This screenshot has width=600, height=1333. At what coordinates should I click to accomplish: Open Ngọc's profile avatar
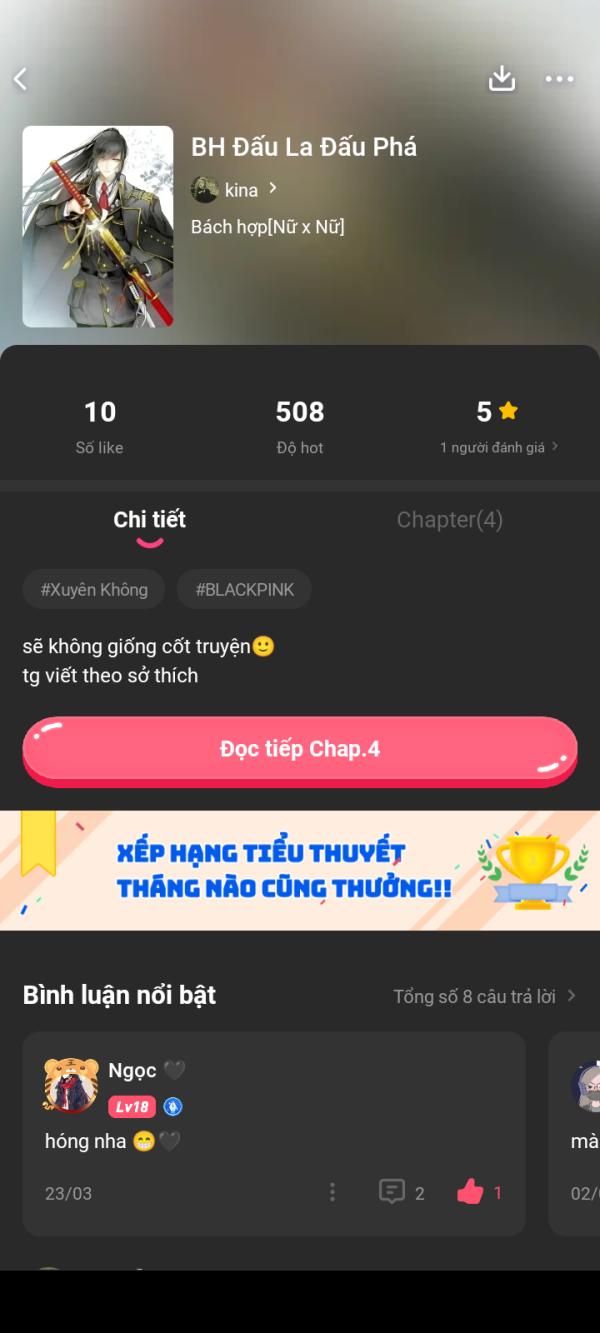(x=71, y=1085)
